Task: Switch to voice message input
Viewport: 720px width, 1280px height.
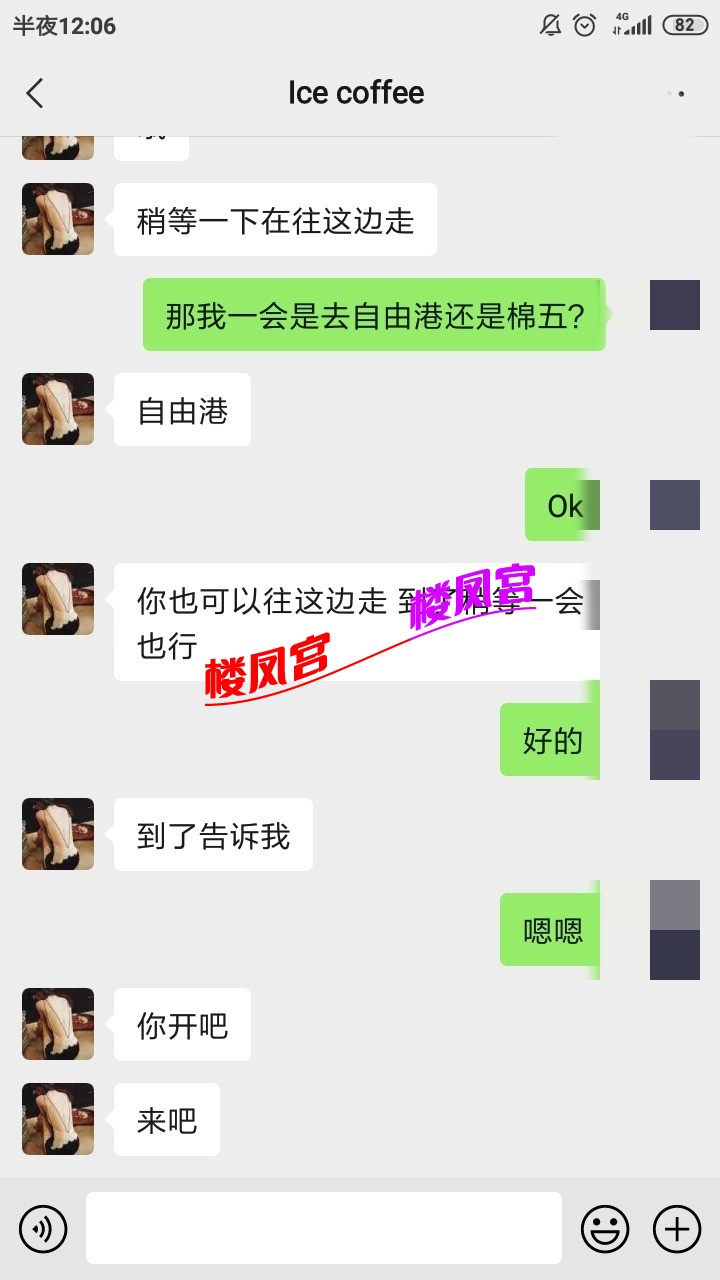Action: tap(43, 1228)
